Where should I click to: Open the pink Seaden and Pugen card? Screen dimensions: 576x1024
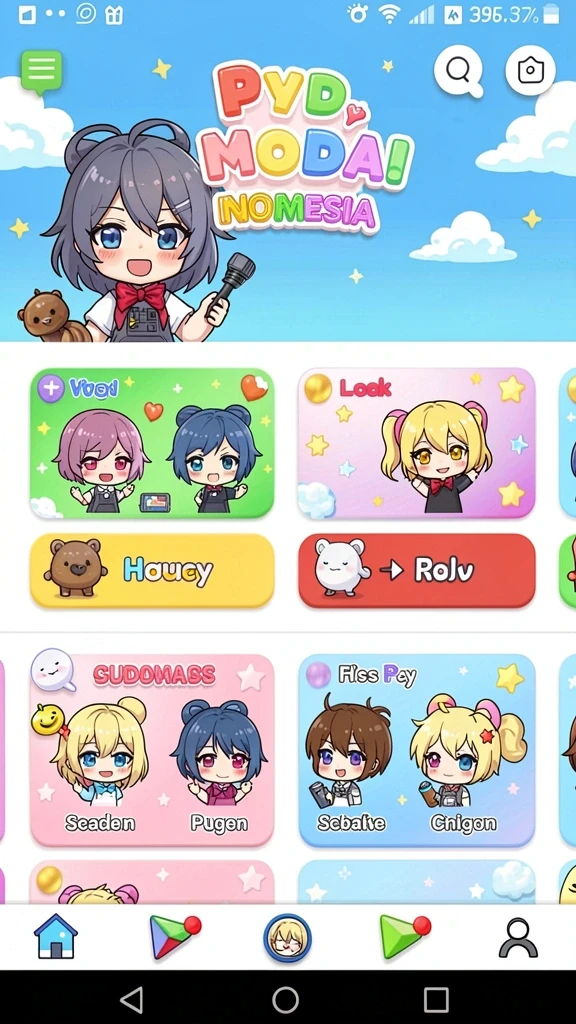(152, 750)
